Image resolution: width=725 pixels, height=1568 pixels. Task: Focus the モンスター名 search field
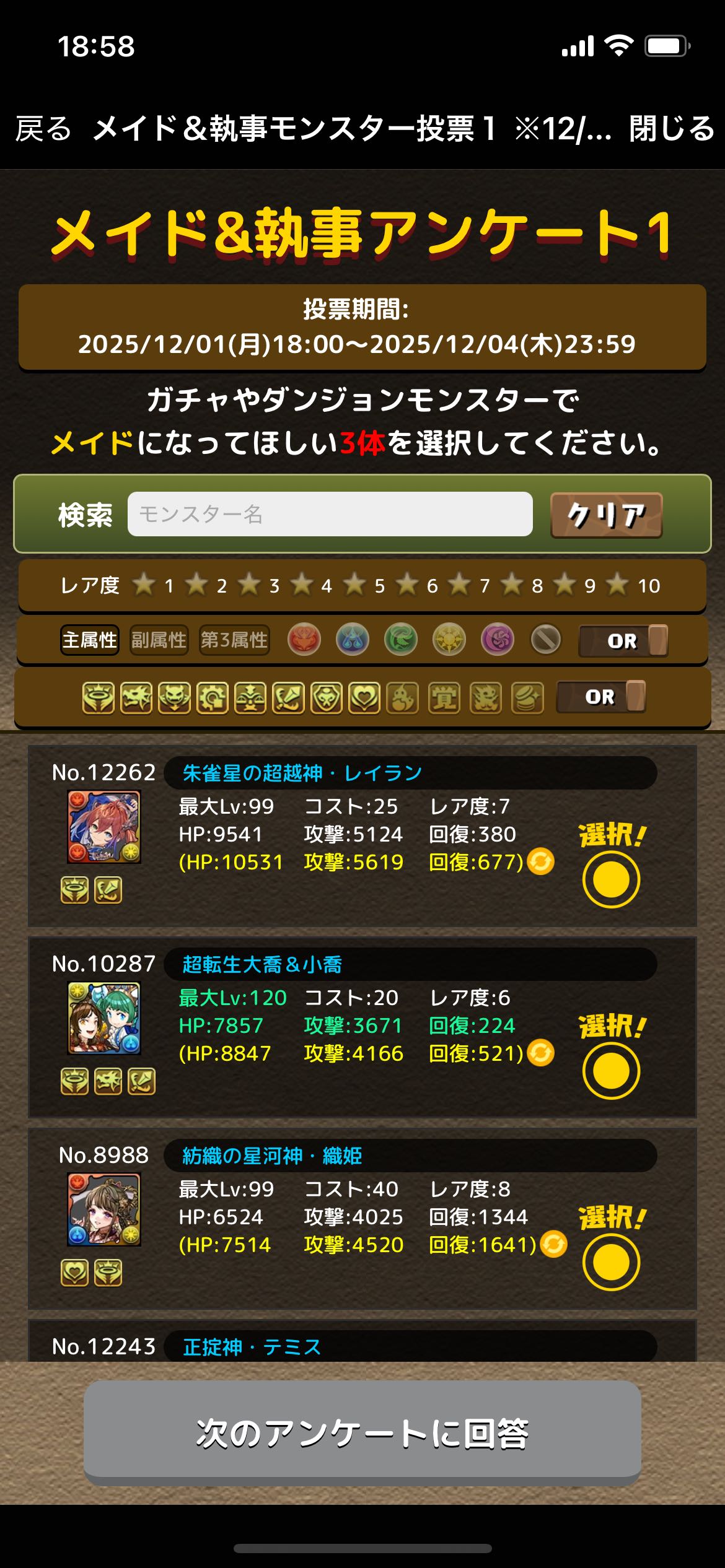pyautogui.click(x=330, y=514)
